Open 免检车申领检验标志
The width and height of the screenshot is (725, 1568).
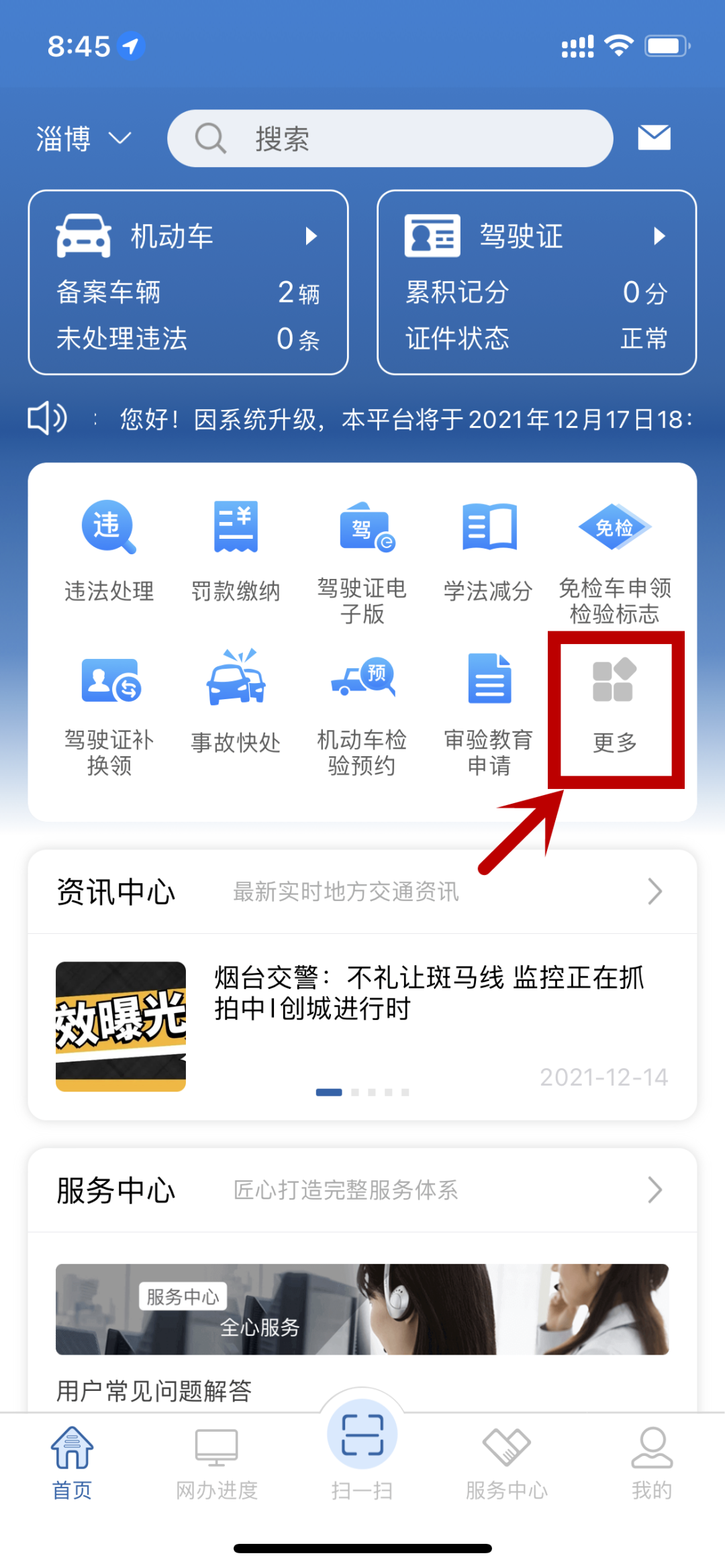[615, 560]
